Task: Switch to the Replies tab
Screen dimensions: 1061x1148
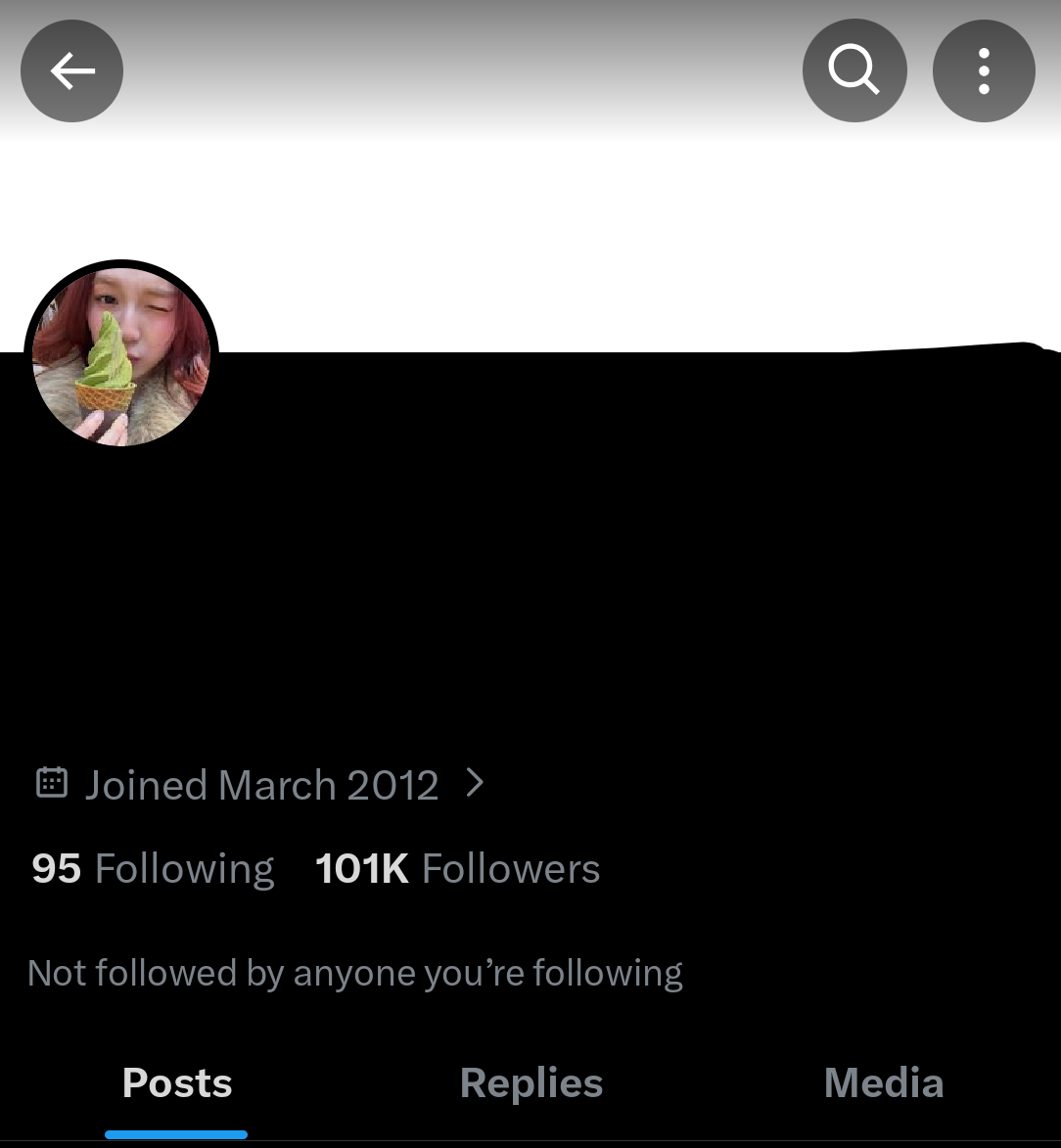Action: (531, 1083)
